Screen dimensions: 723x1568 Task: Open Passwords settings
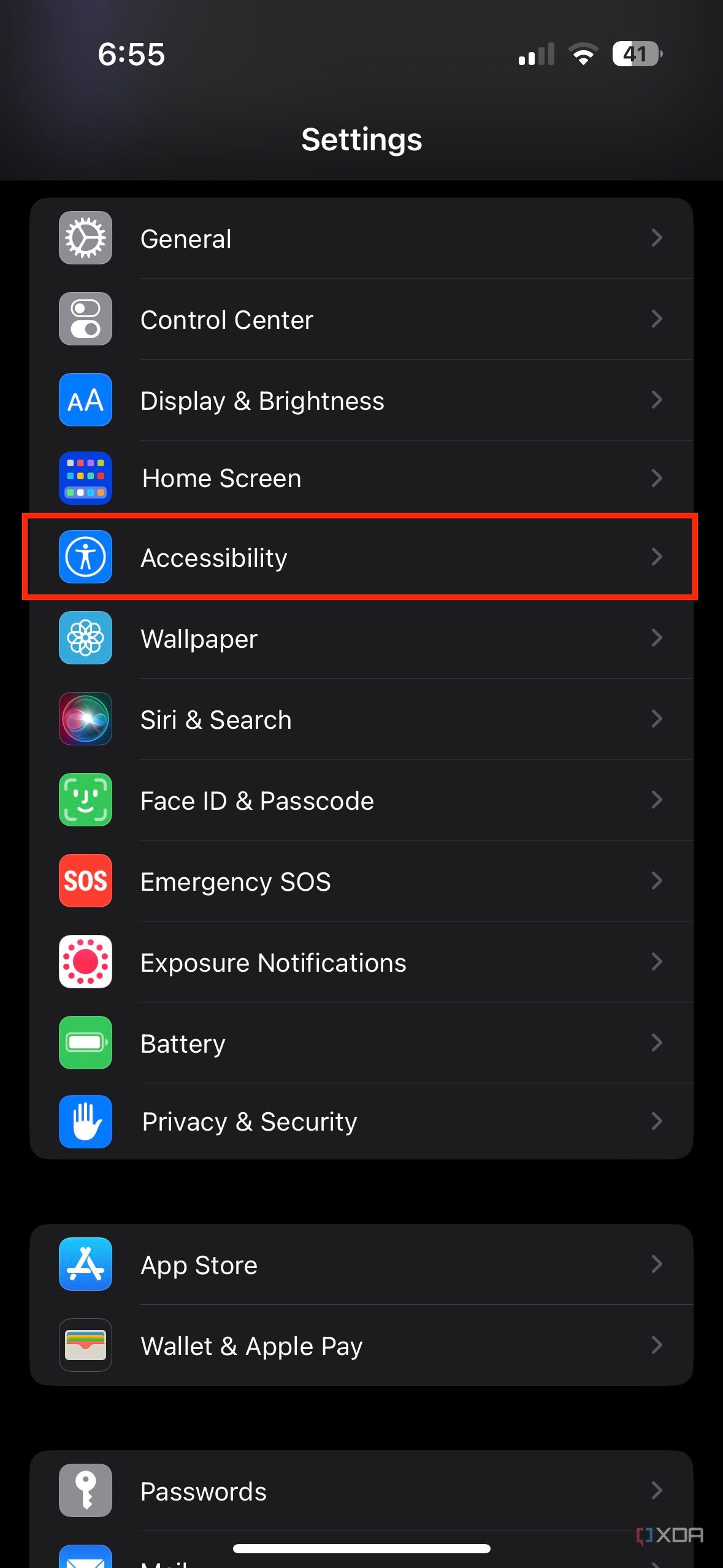(x=361, y=1491)
